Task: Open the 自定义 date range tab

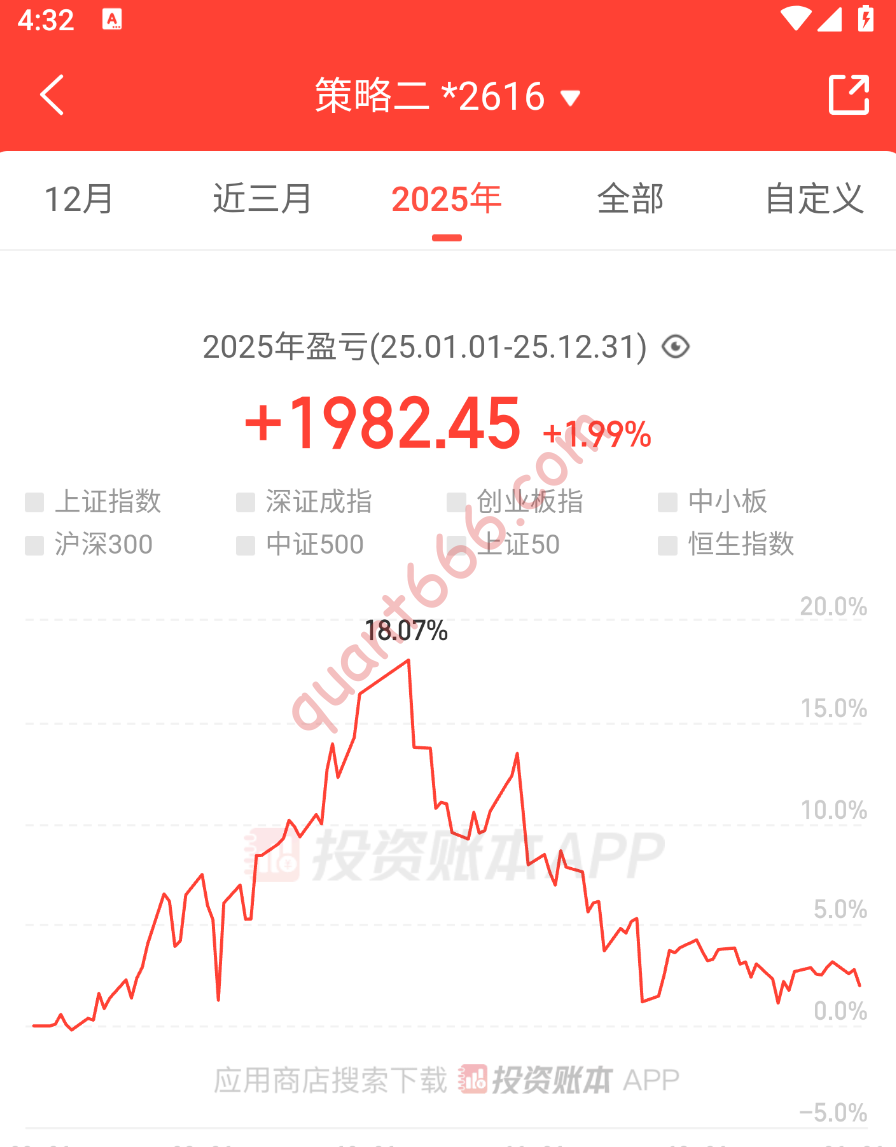Action: [814, 199]
